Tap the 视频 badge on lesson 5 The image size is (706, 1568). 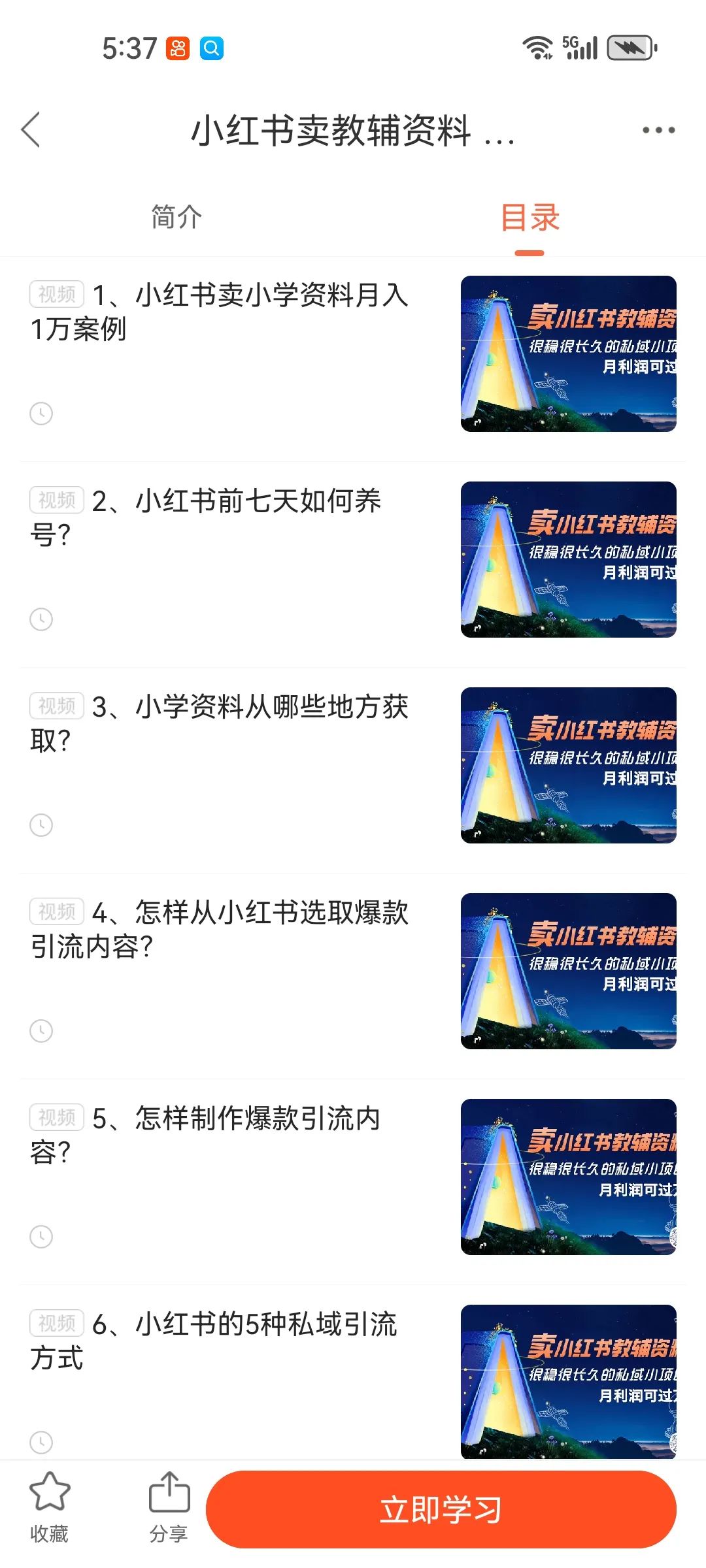click(x=56, y=1119)
